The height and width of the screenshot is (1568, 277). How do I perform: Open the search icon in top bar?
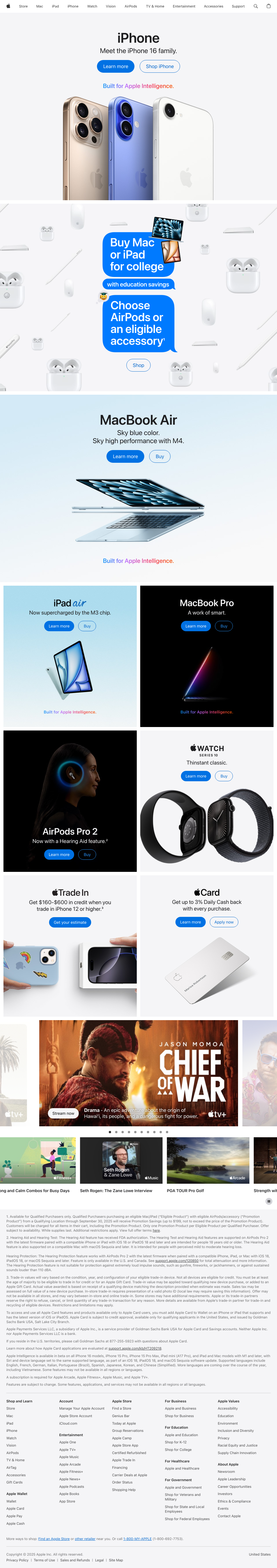click(x=256, y=6)
